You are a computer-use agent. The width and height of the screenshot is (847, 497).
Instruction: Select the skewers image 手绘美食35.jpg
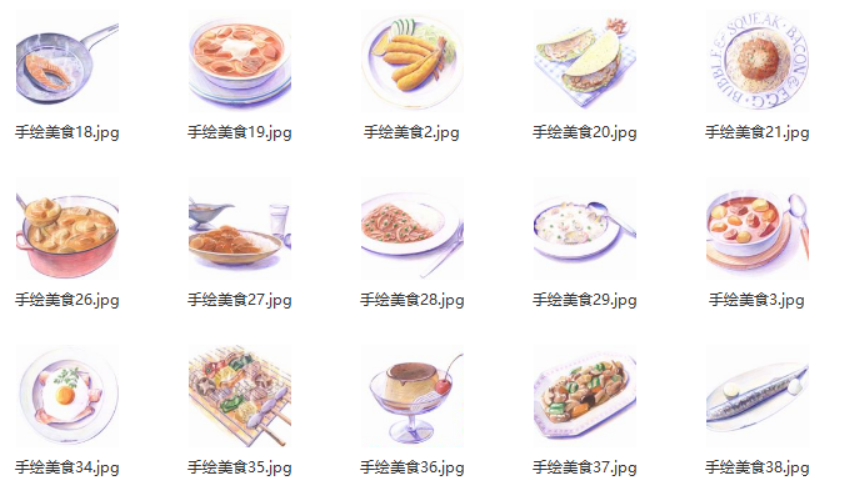pyautogui.click(x=239, y=398)
